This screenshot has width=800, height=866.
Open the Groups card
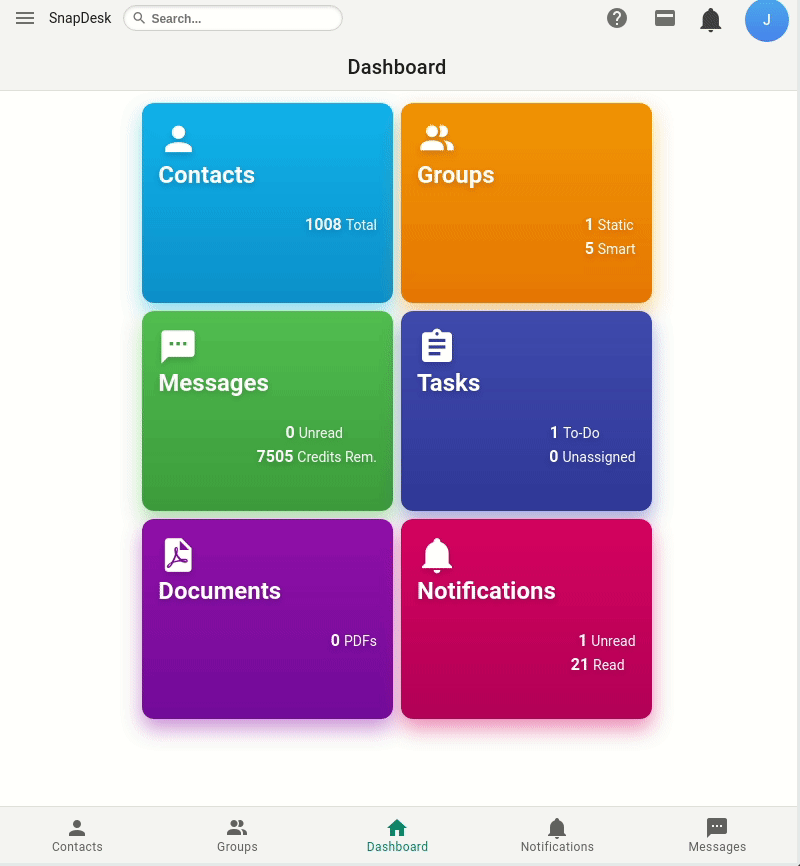526,203
